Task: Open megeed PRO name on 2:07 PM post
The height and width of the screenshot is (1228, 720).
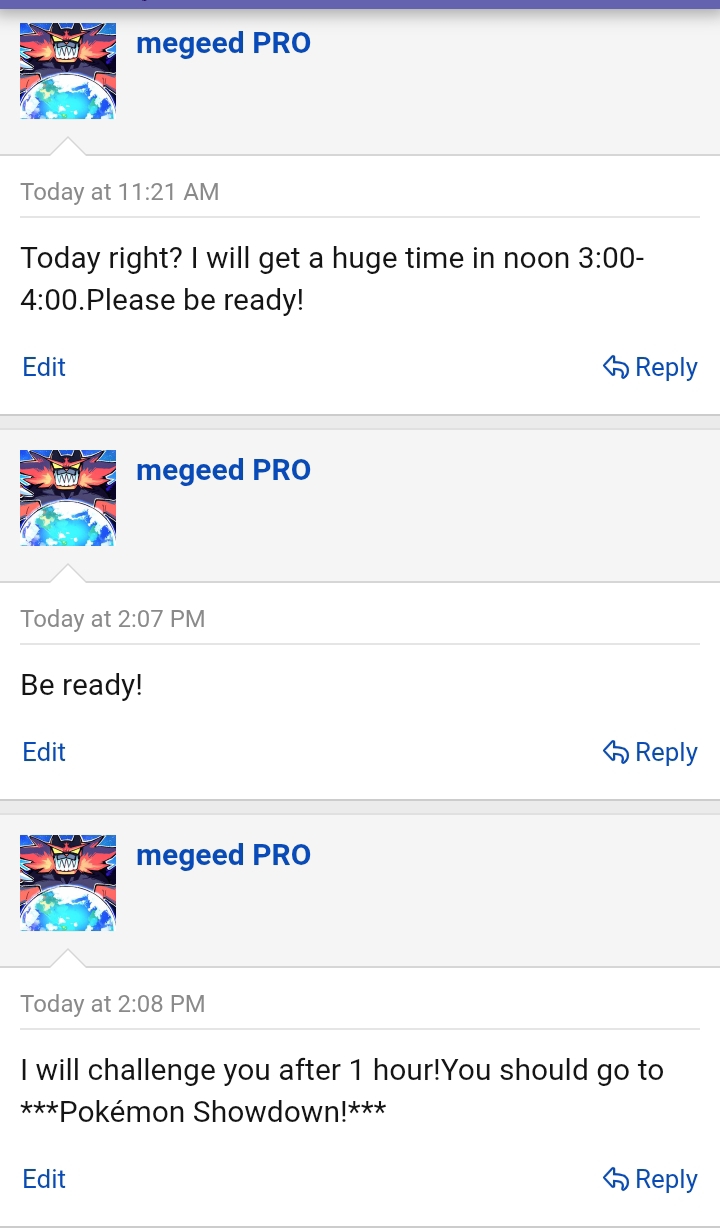Action: tap(223, 470)
